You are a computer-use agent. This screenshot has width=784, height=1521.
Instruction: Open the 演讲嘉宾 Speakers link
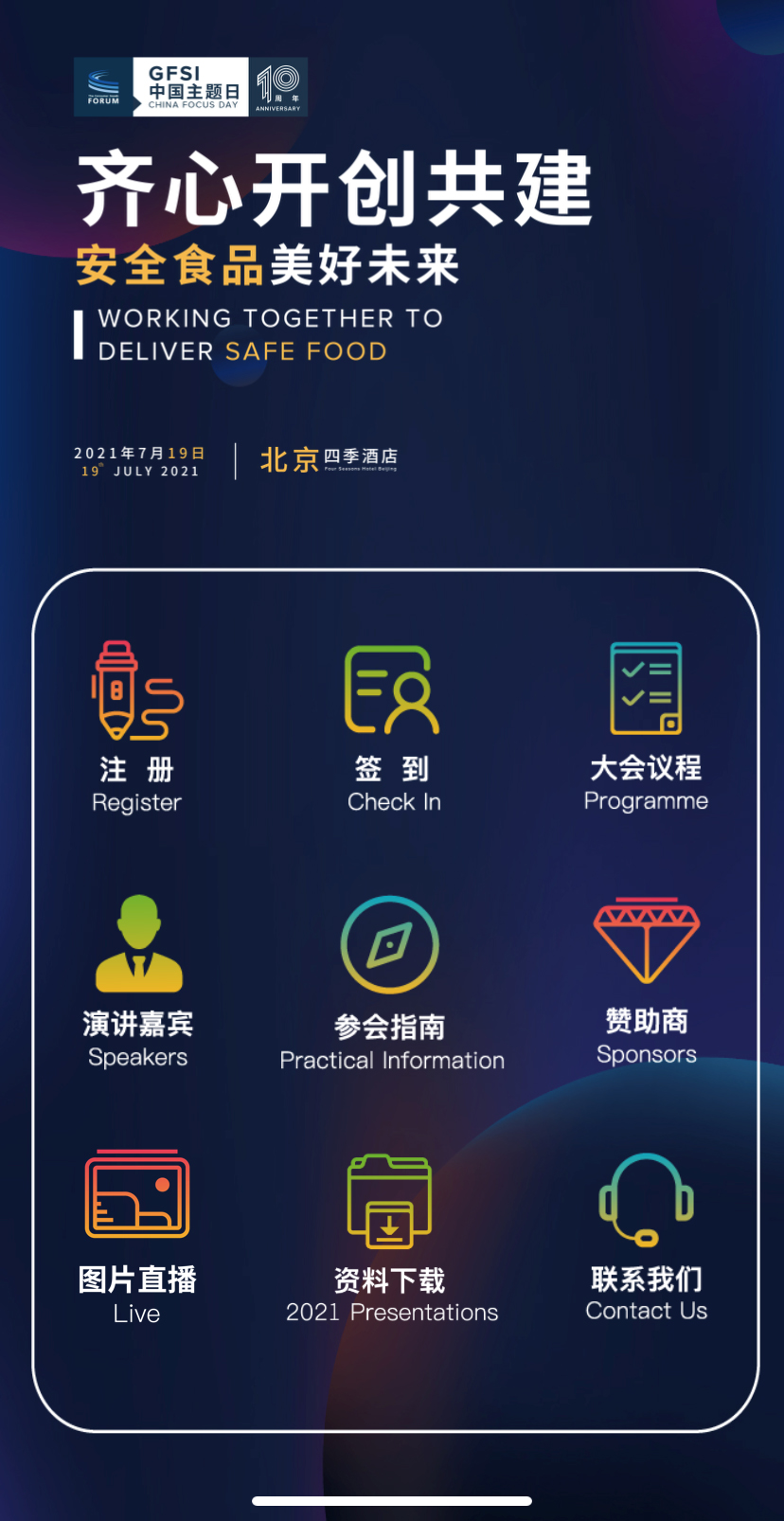coord(137,1025)
